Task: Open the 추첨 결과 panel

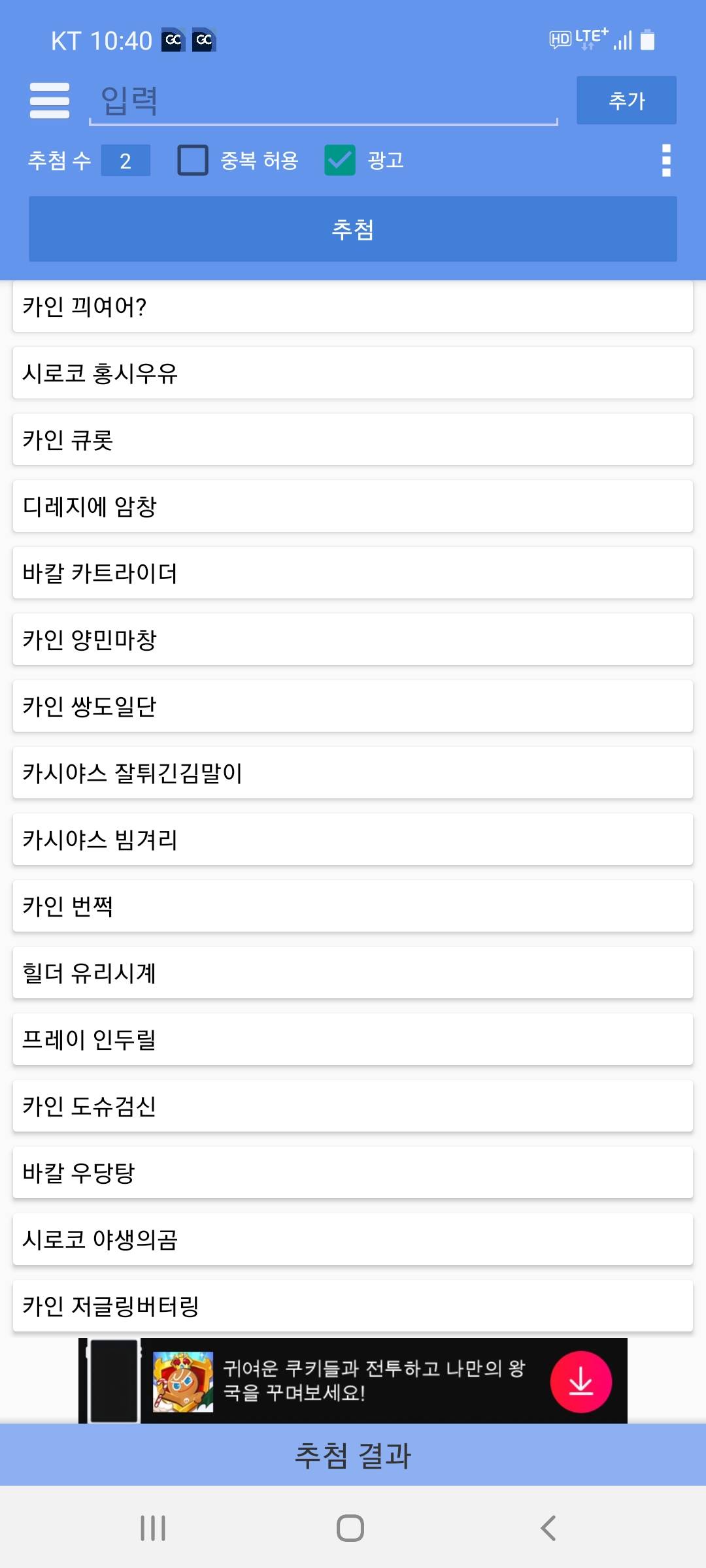Action: point(353,1455)
